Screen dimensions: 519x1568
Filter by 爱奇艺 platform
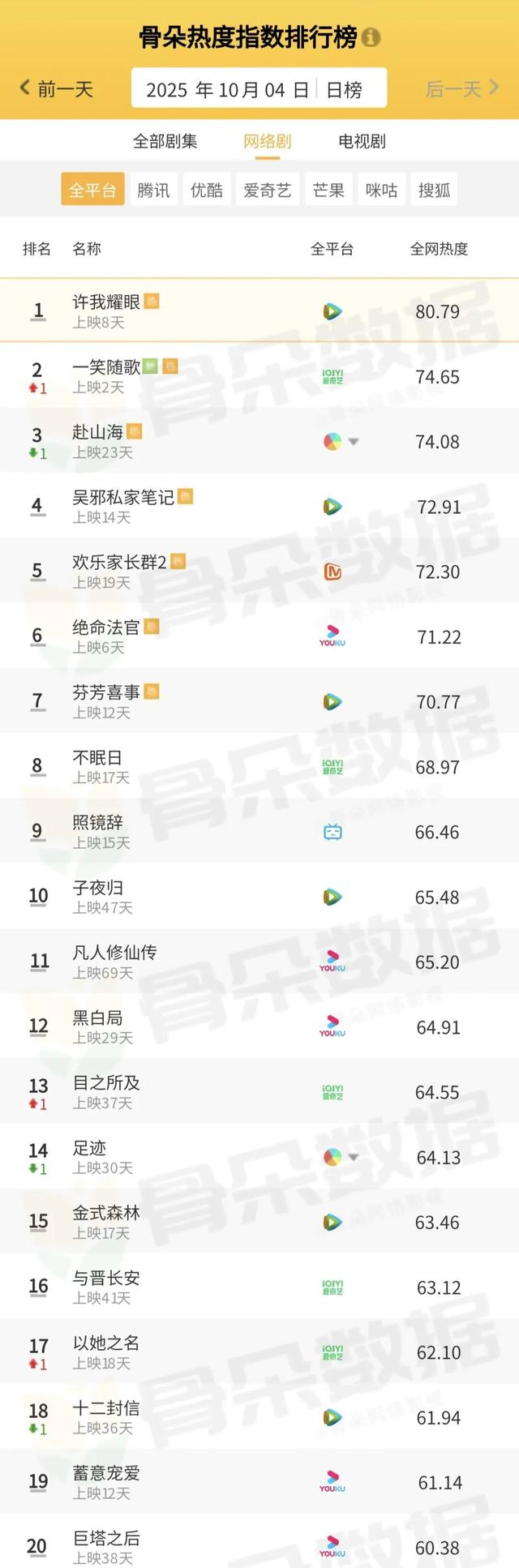(x=267, y=190)
